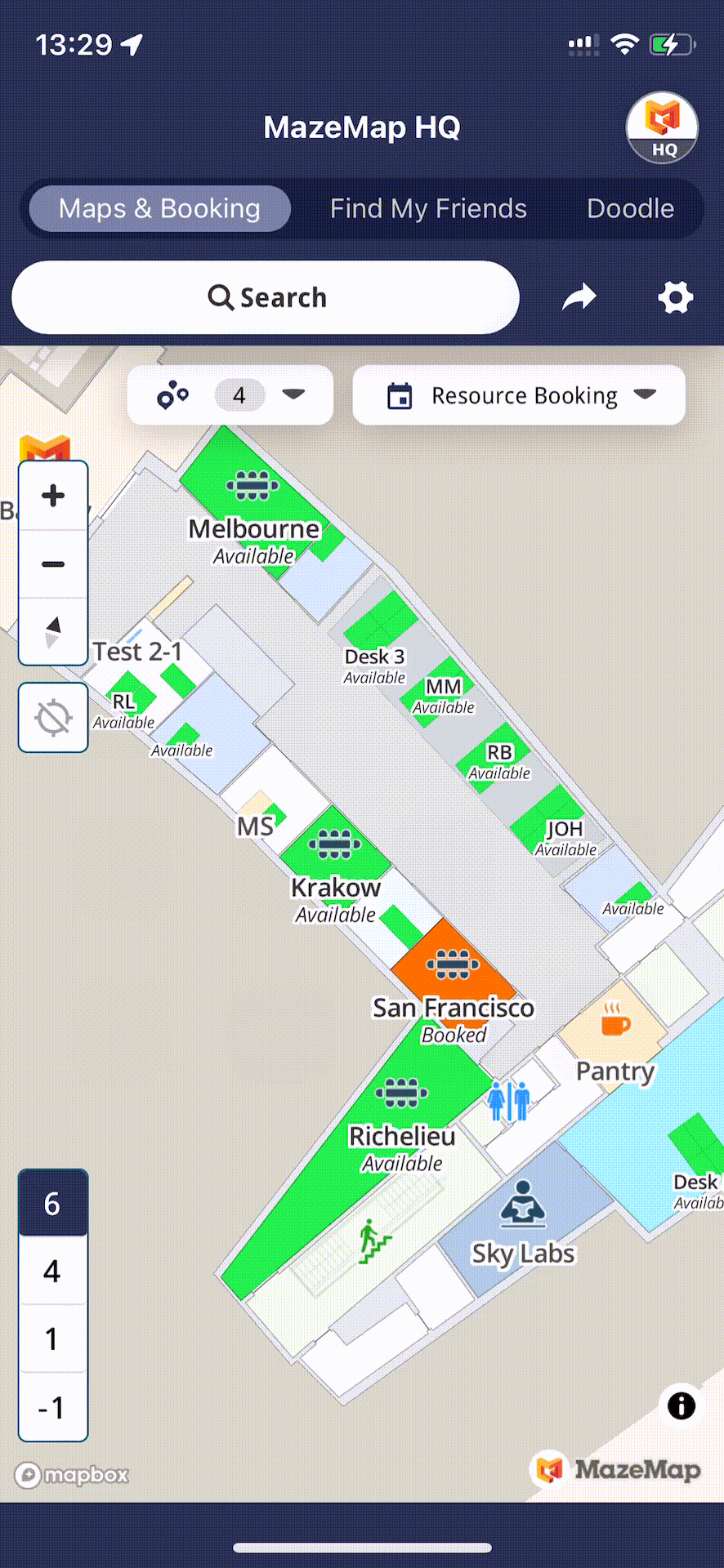Tap the locate-me crosshair button
724x1568 pixels.
click(x=53, y=718)
